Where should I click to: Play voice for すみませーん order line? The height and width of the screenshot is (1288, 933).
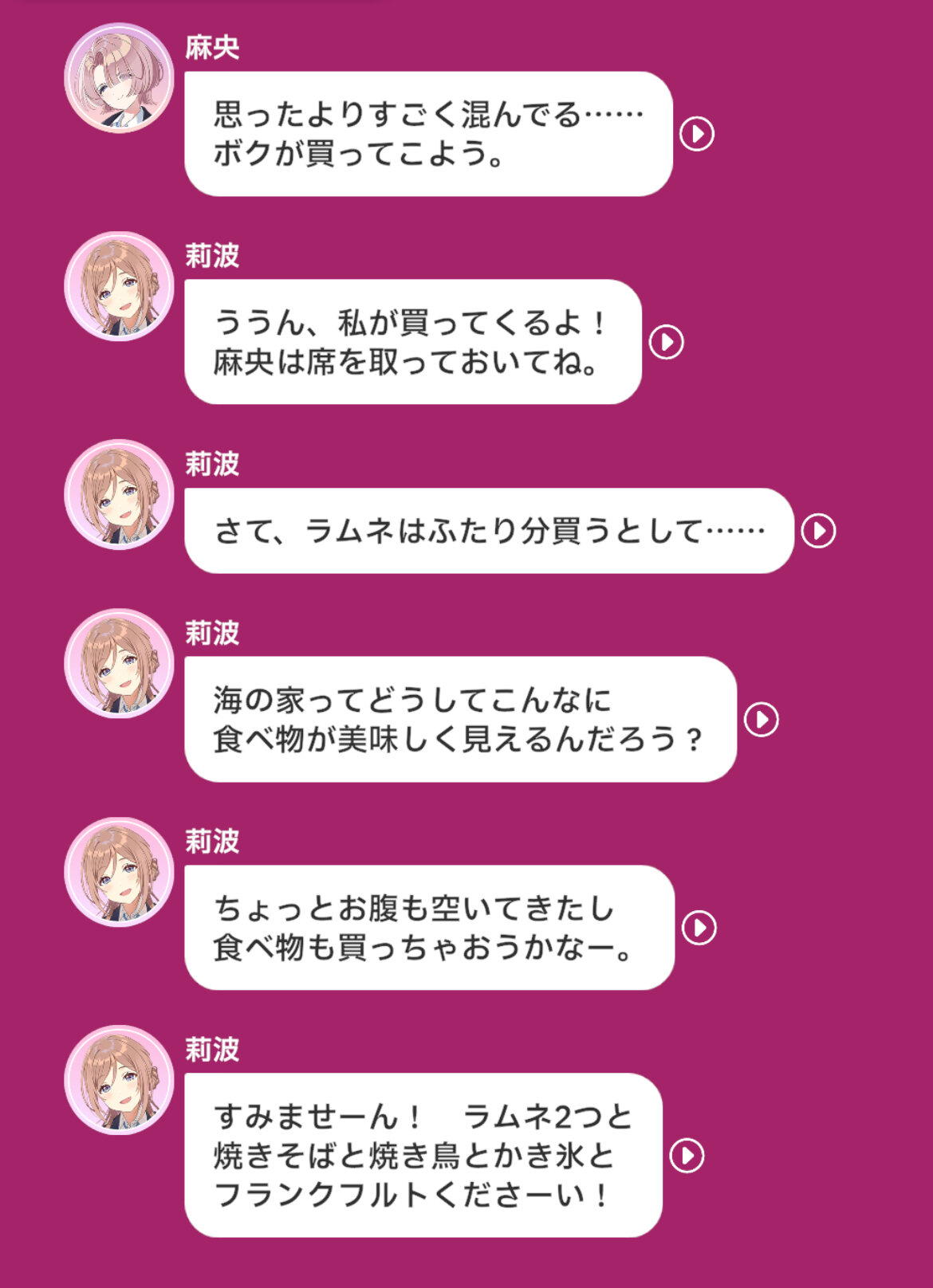687,1156
